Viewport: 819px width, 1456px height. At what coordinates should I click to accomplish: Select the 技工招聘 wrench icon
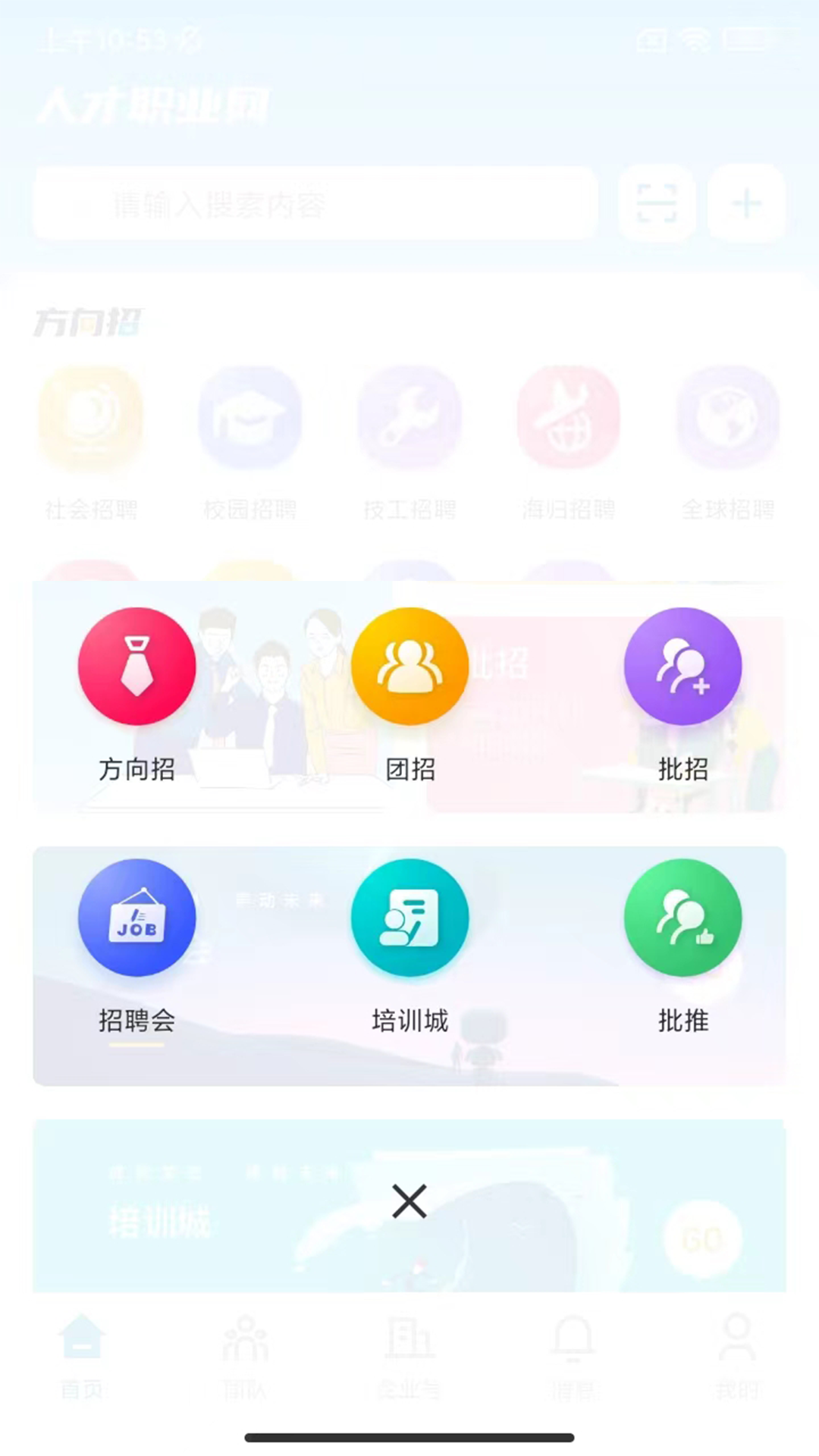point(409,418)
